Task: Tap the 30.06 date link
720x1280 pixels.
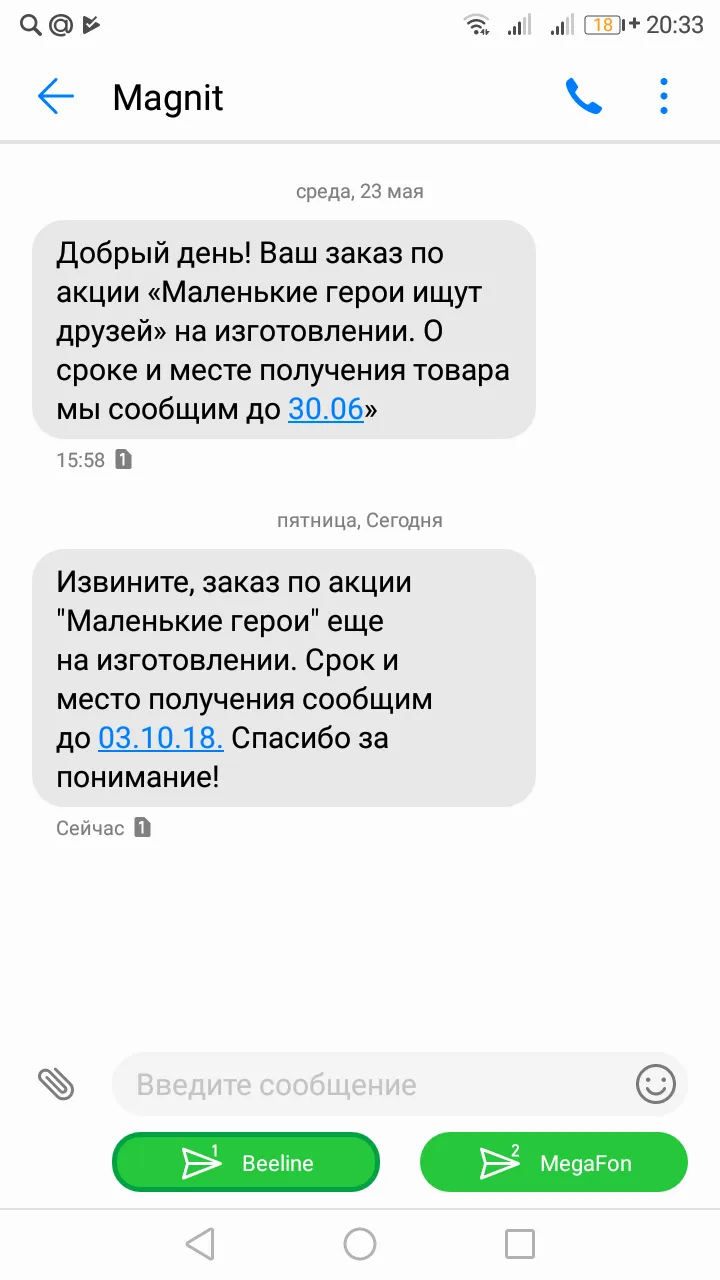Action: pyautogui.click(x=326, y=408)
